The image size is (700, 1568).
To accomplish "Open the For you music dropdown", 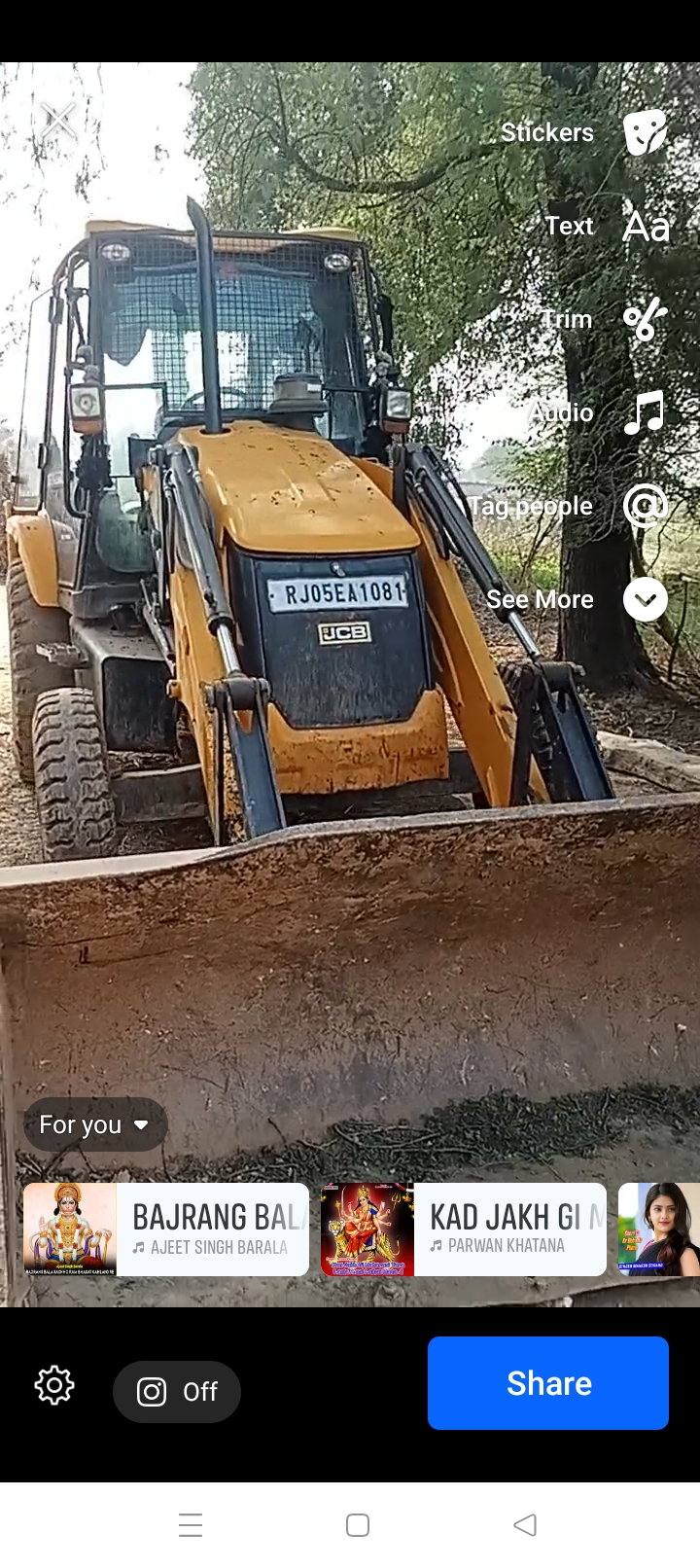I will point(95,1124).
